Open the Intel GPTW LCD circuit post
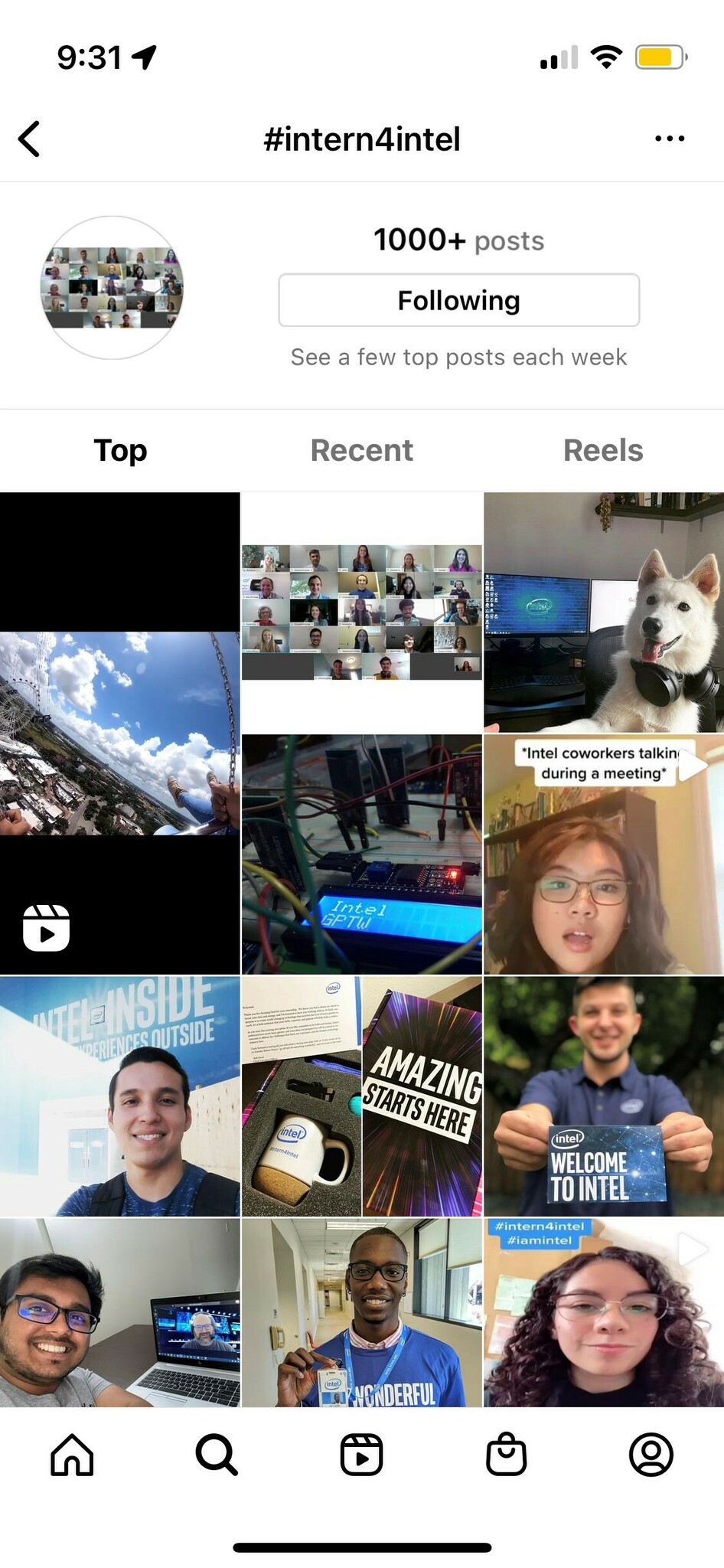The height and width of the screenshot is (1568, 724). pyautogui.click(x=361, y=854)
